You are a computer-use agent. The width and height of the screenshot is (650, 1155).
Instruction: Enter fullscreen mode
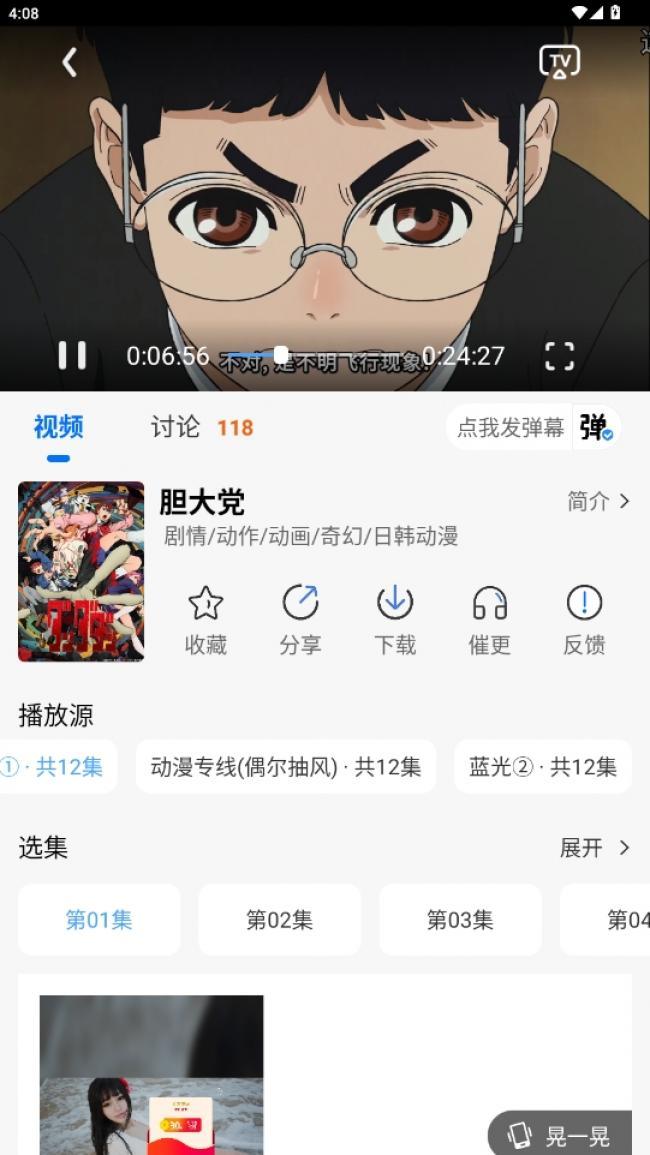pyautogui.click(x=559, y=356)
